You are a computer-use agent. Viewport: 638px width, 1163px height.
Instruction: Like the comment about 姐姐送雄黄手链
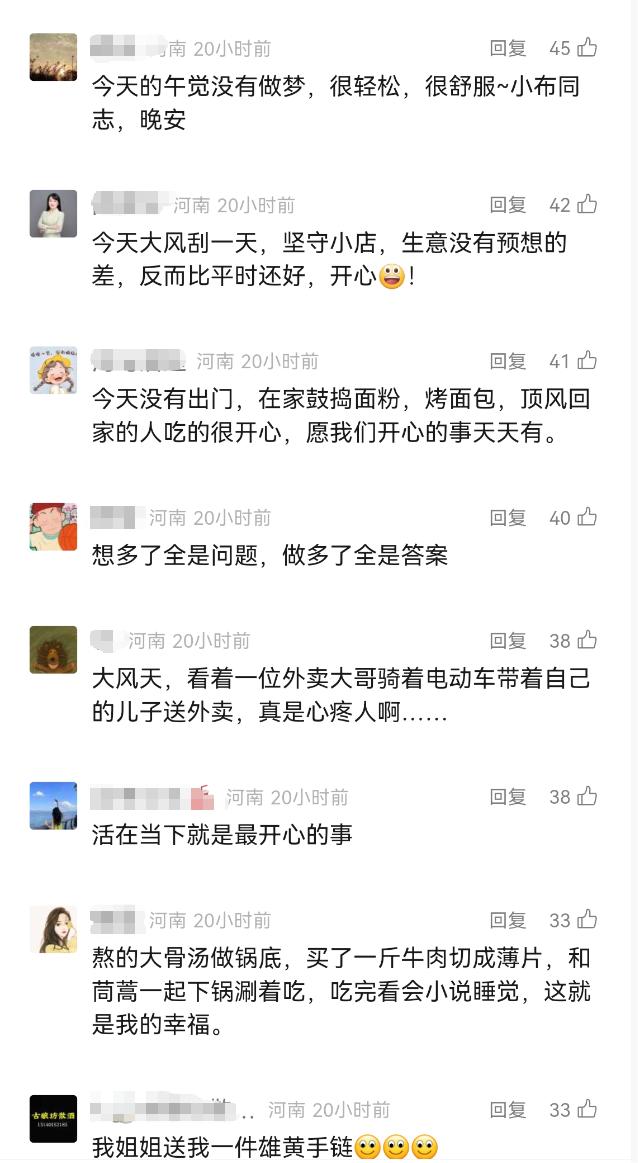click(586, 1109)
